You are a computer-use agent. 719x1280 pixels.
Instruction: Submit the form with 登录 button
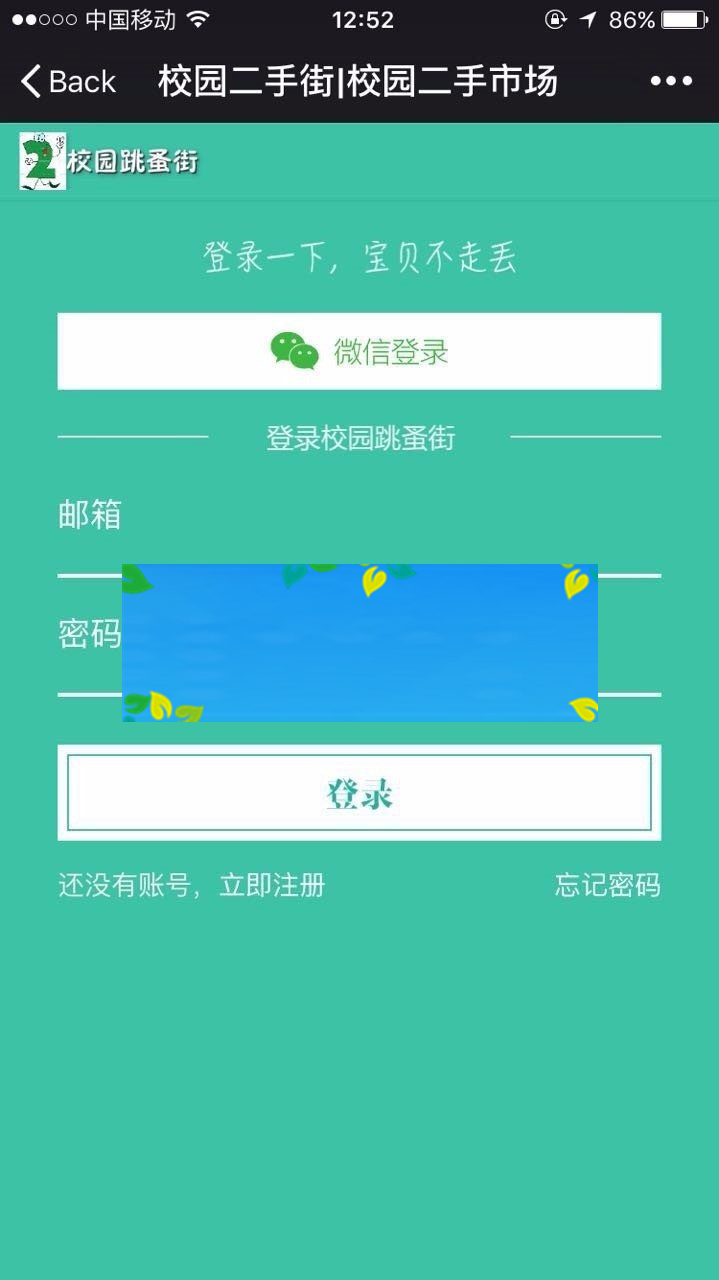point(359,793)
